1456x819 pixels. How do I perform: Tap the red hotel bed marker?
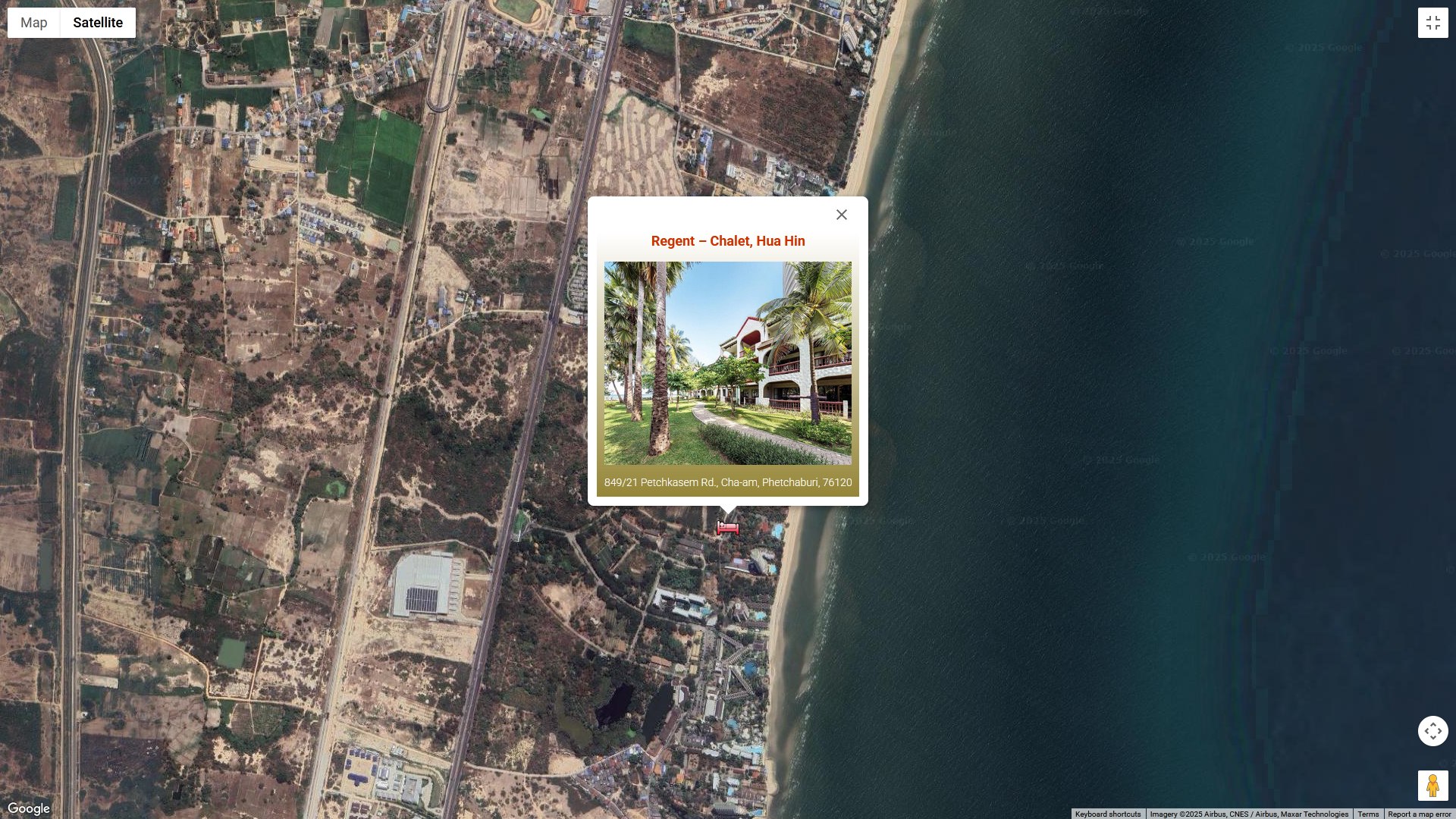tap(728, 528)
